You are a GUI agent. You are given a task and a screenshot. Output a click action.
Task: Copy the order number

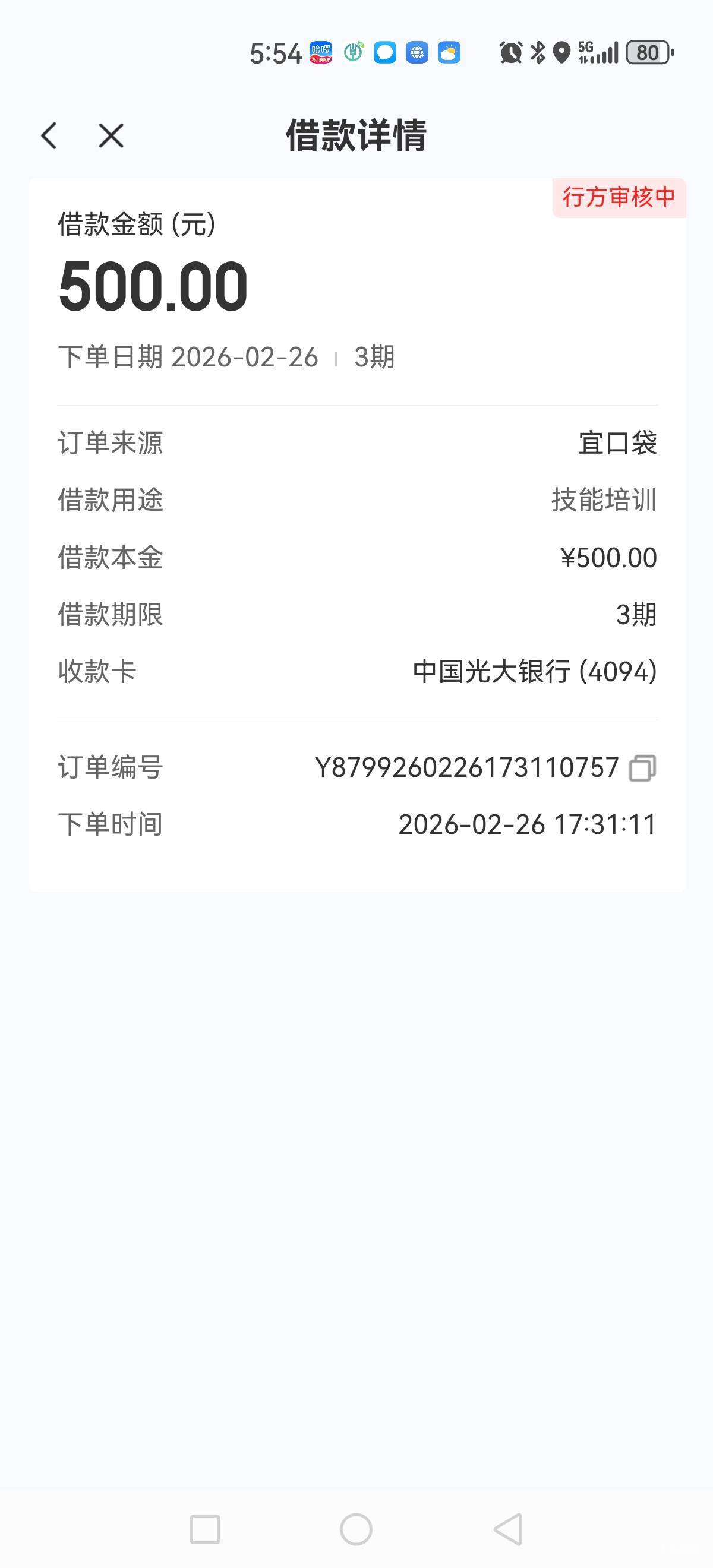642,767
